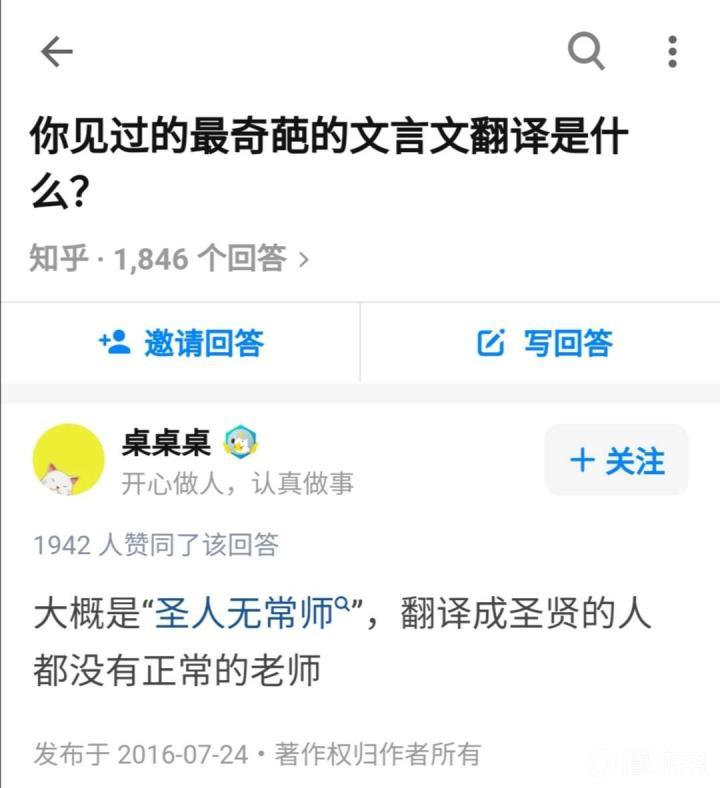Open 桌桌桌's profile avatar
This screenshot has height=788, width=720.
(x=69, y=460)
